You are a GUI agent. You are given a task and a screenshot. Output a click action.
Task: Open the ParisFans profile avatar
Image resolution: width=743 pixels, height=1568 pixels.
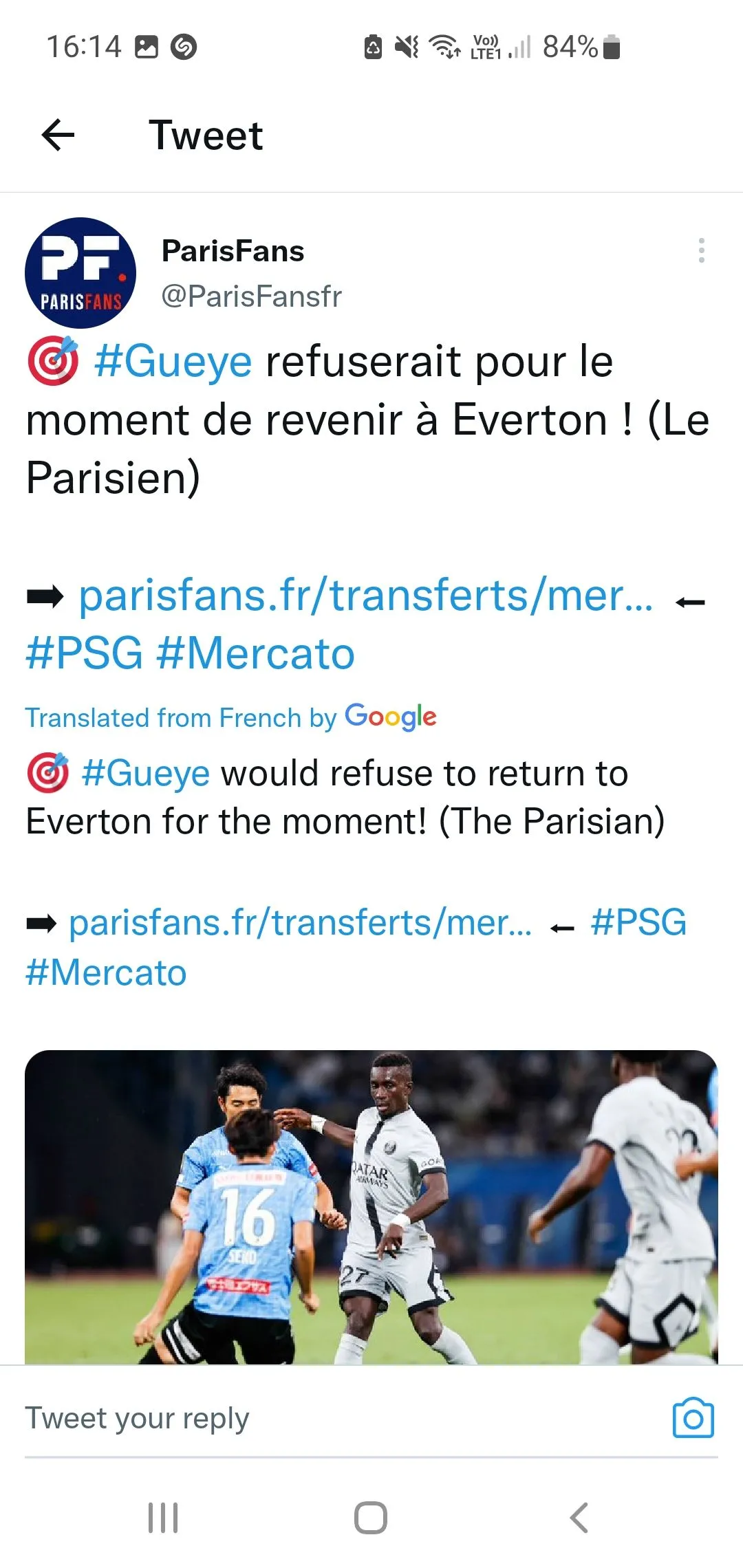click(x=80, y=273)
